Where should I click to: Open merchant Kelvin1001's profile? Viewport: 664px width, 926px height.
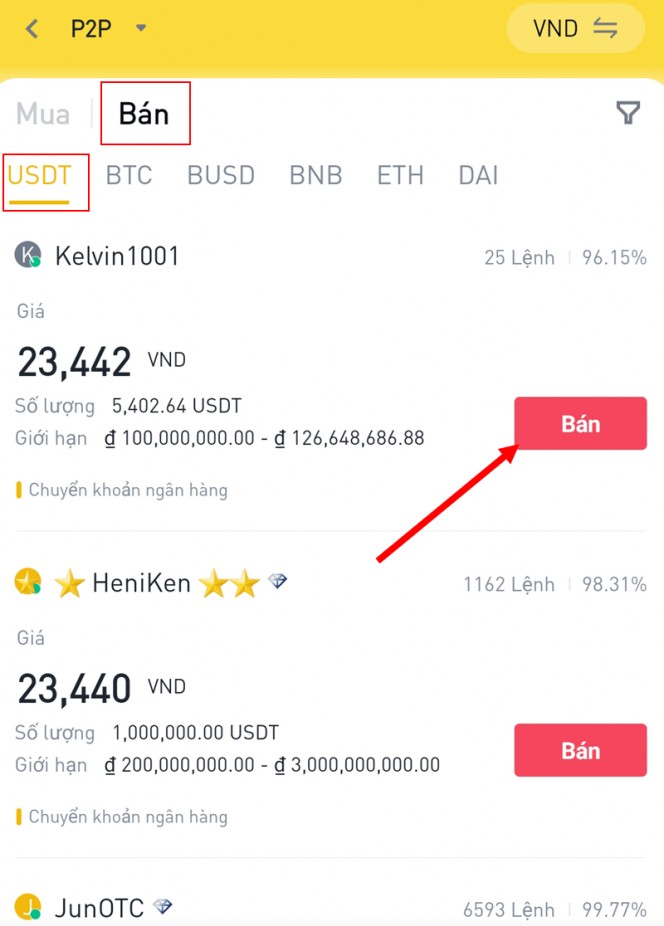coord(117,256)
